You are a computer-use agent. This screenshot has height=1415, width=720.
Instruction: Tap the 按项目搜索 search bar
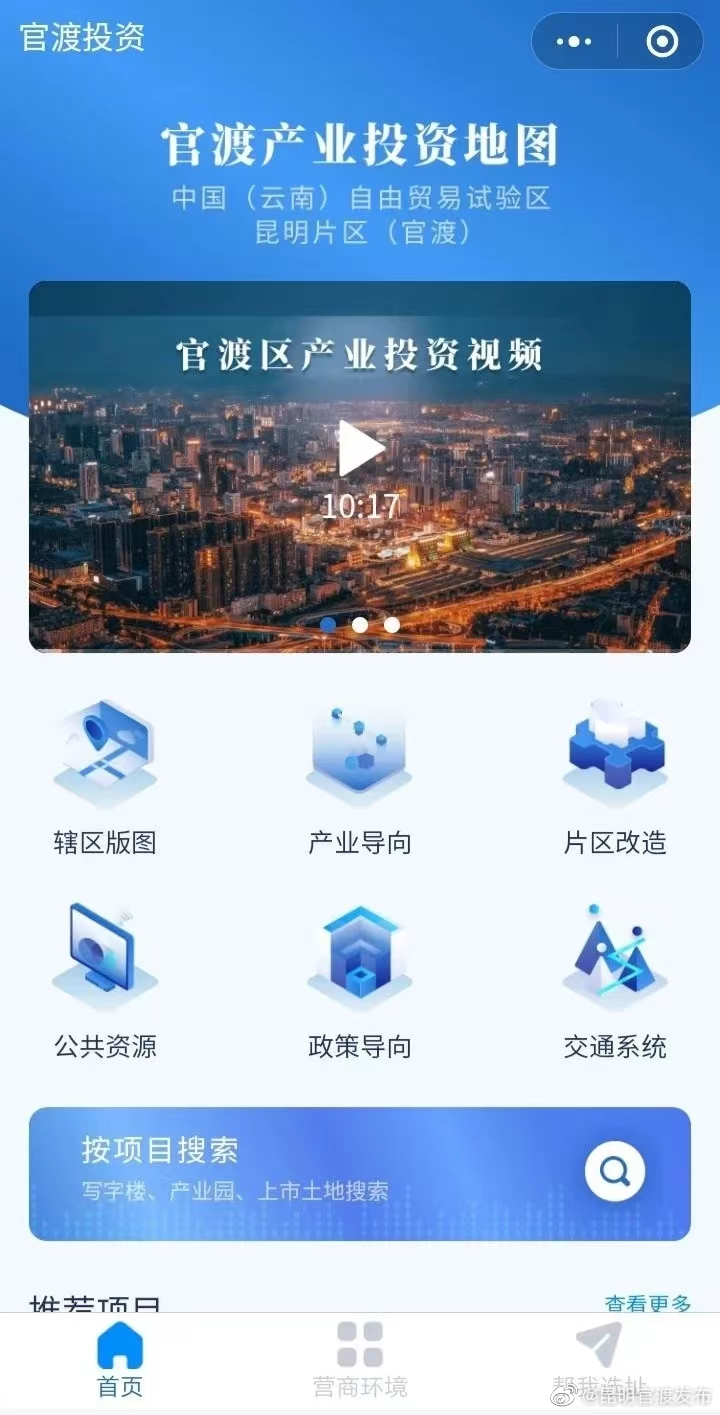(x=300, y=1170)
